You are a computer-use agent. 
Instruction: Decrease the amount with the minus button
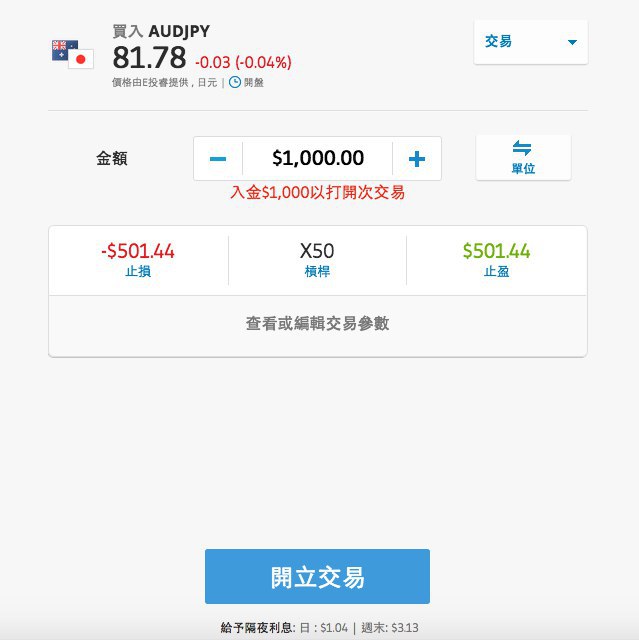click(218, 159)
